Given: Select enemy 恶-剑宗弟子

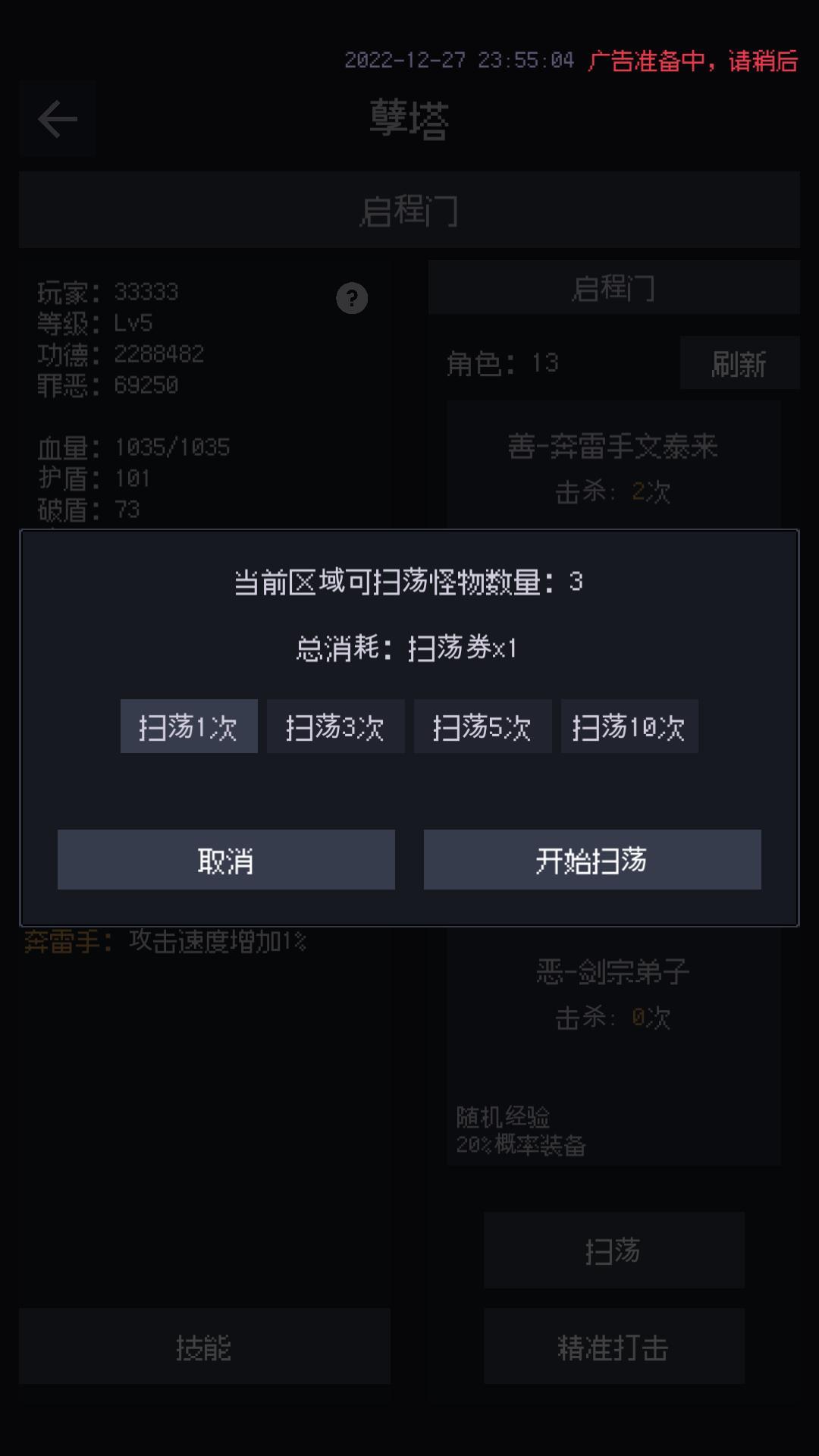Looking at the screenshot, I should point(614,974).
